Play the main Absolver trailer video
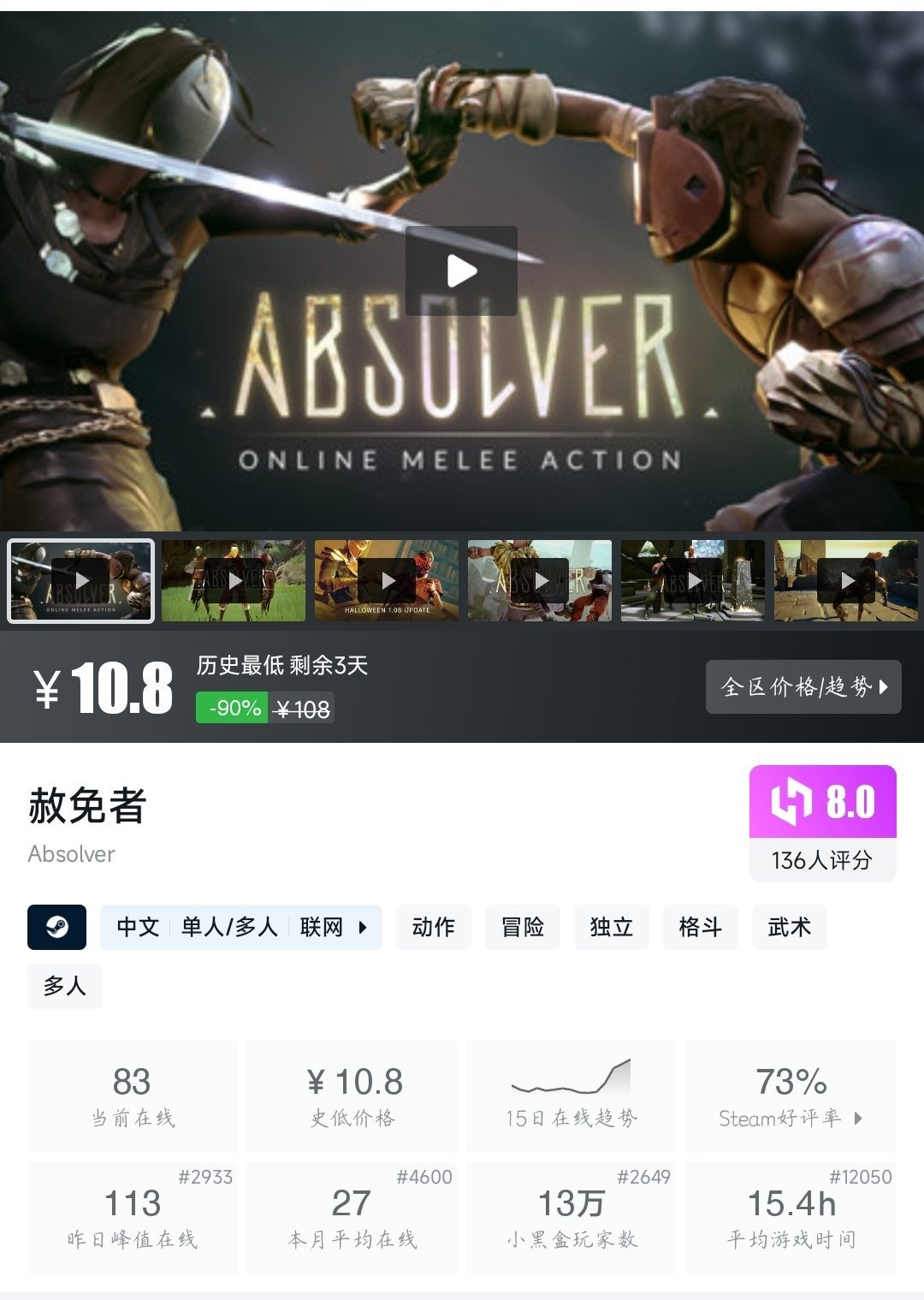The height and width of the screenshot is (1300, 924). (x=461, y=271)
